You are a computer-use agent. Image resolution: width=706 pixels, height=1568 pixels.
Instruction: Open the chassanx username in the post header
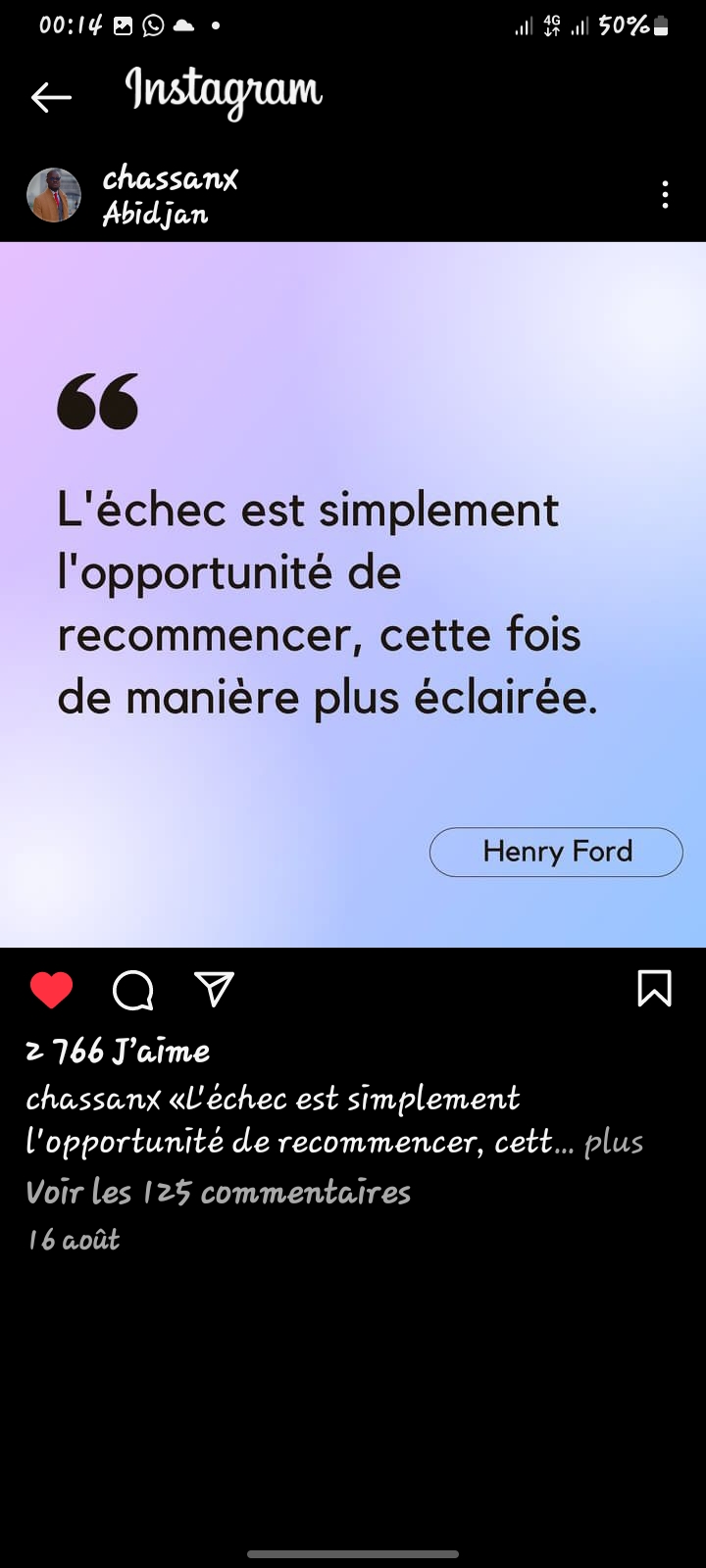tap(171, 178)
